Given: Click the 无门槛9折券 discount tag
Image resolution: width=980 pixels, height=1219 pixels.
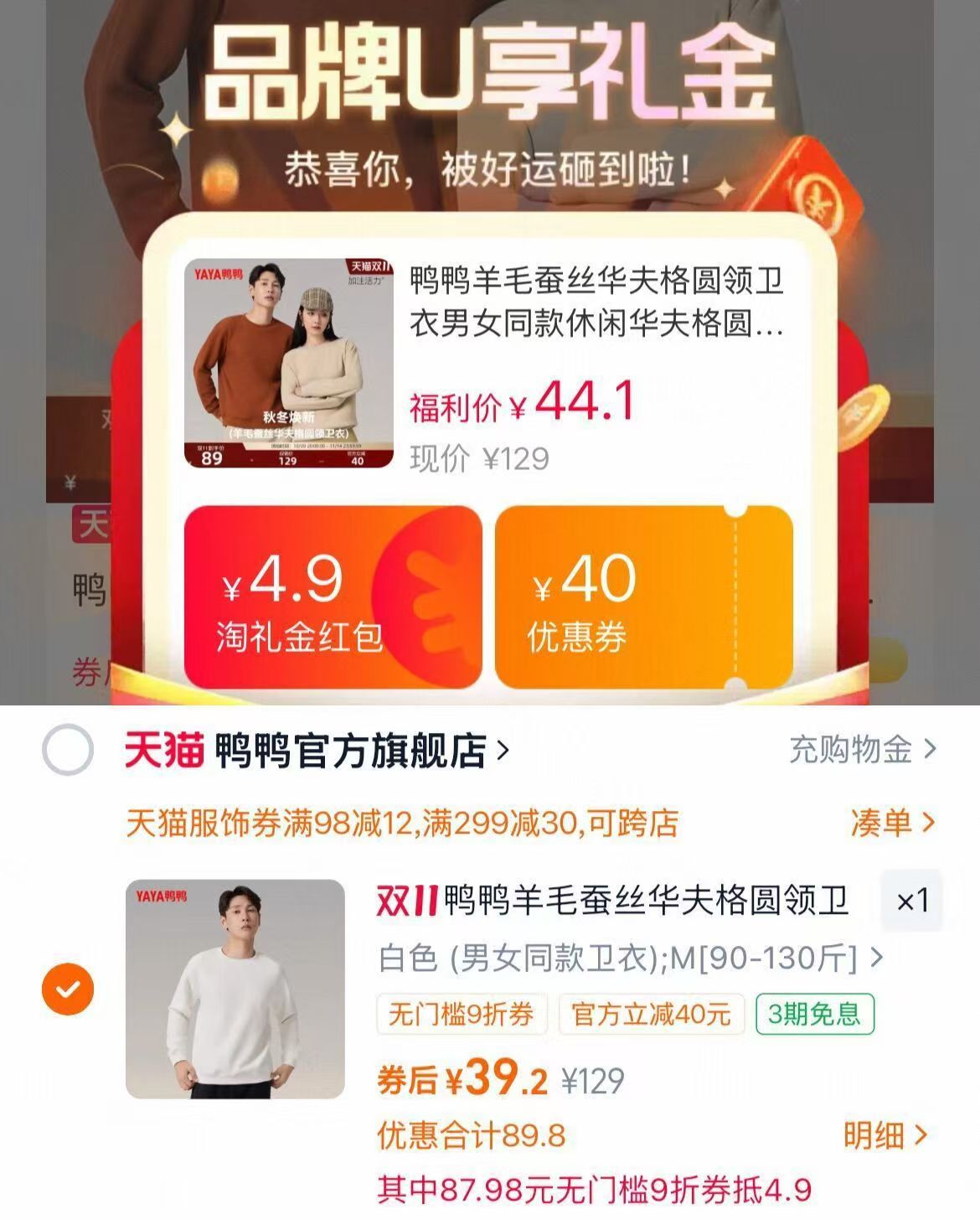Looking at the screenshot, I should coord(461,1014).
